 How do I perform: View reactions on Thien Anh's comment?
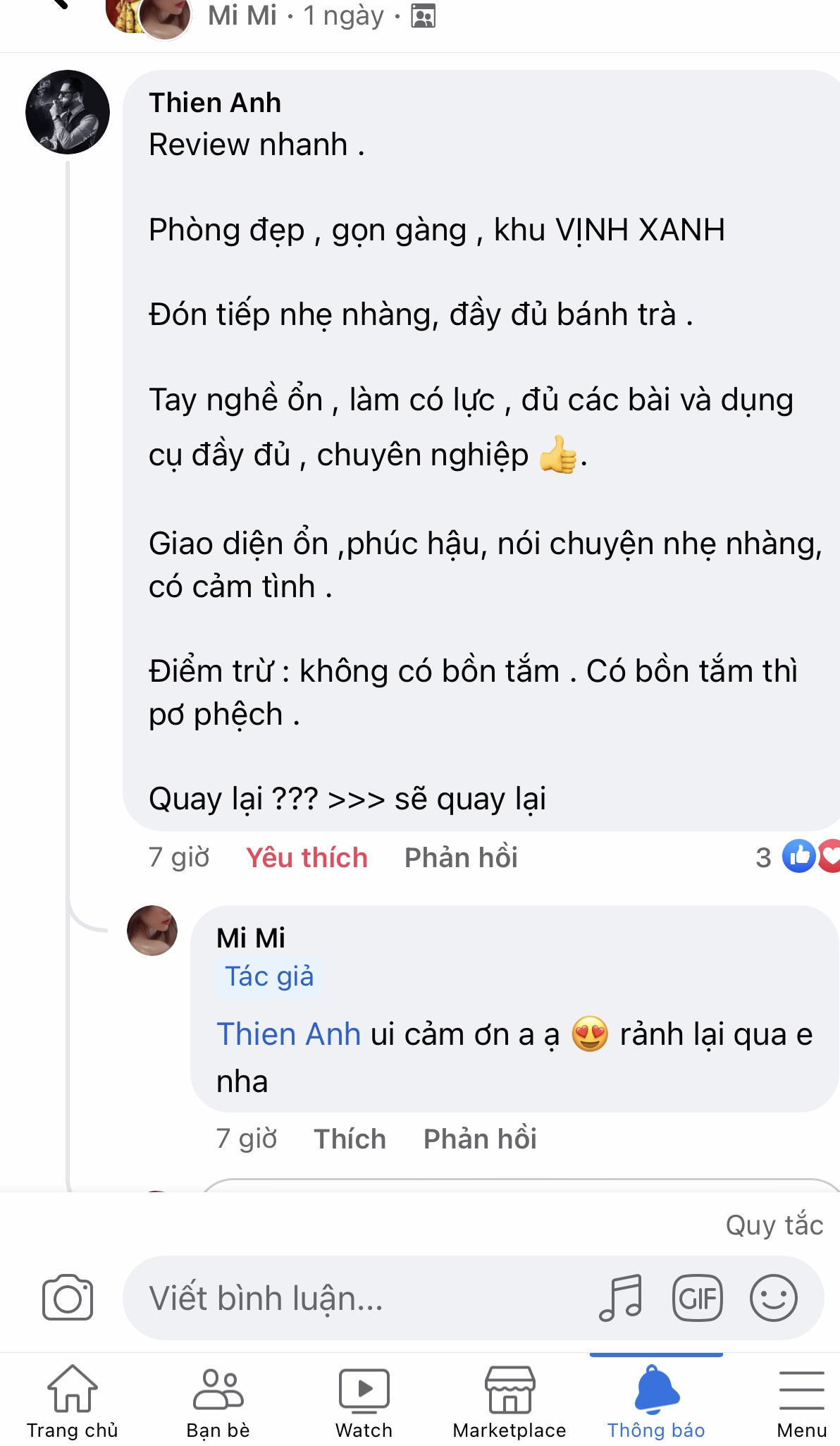[x=798, y=857]
